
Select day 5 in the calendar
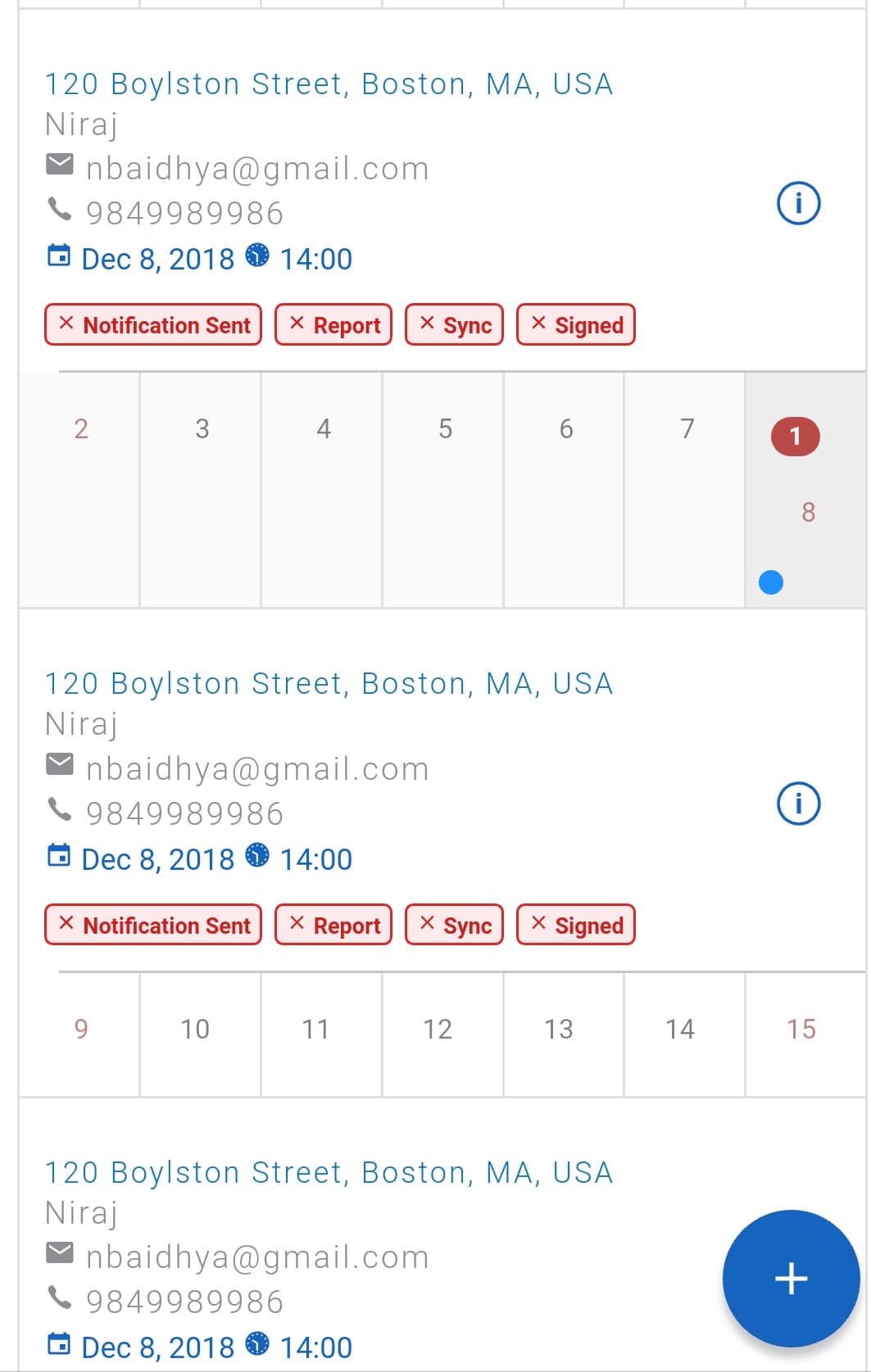[x=444, y=490]
